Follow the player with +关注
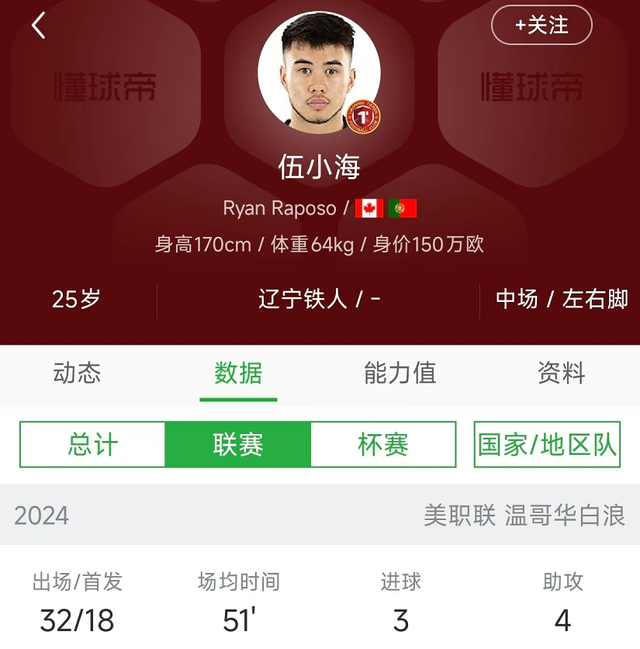640x649 pixels. [x=541, y=26]
